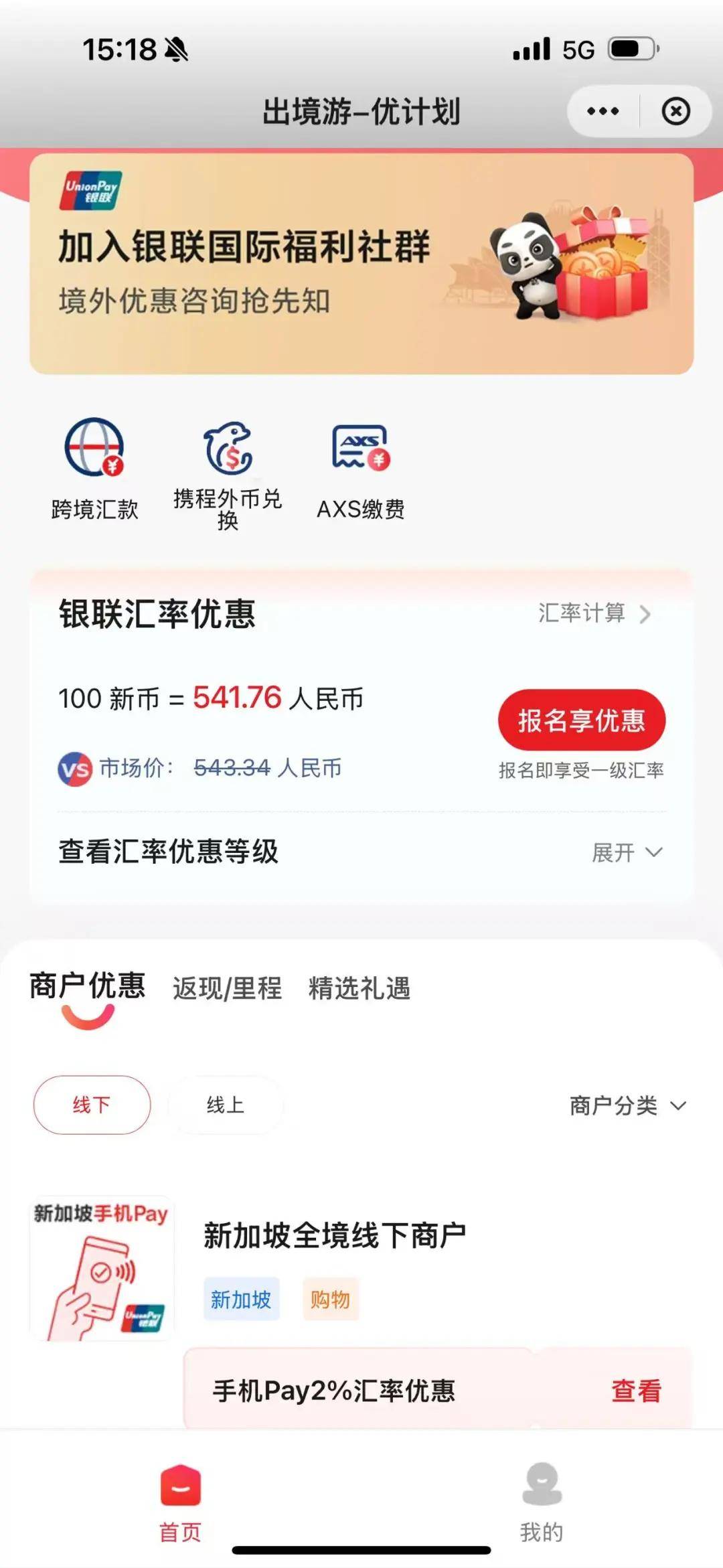Image resolution: width=723 pixels, height=1568 pixels.
Task: Open the mini program more options menu
Action: pyautogui.click(x=602, y=111)
